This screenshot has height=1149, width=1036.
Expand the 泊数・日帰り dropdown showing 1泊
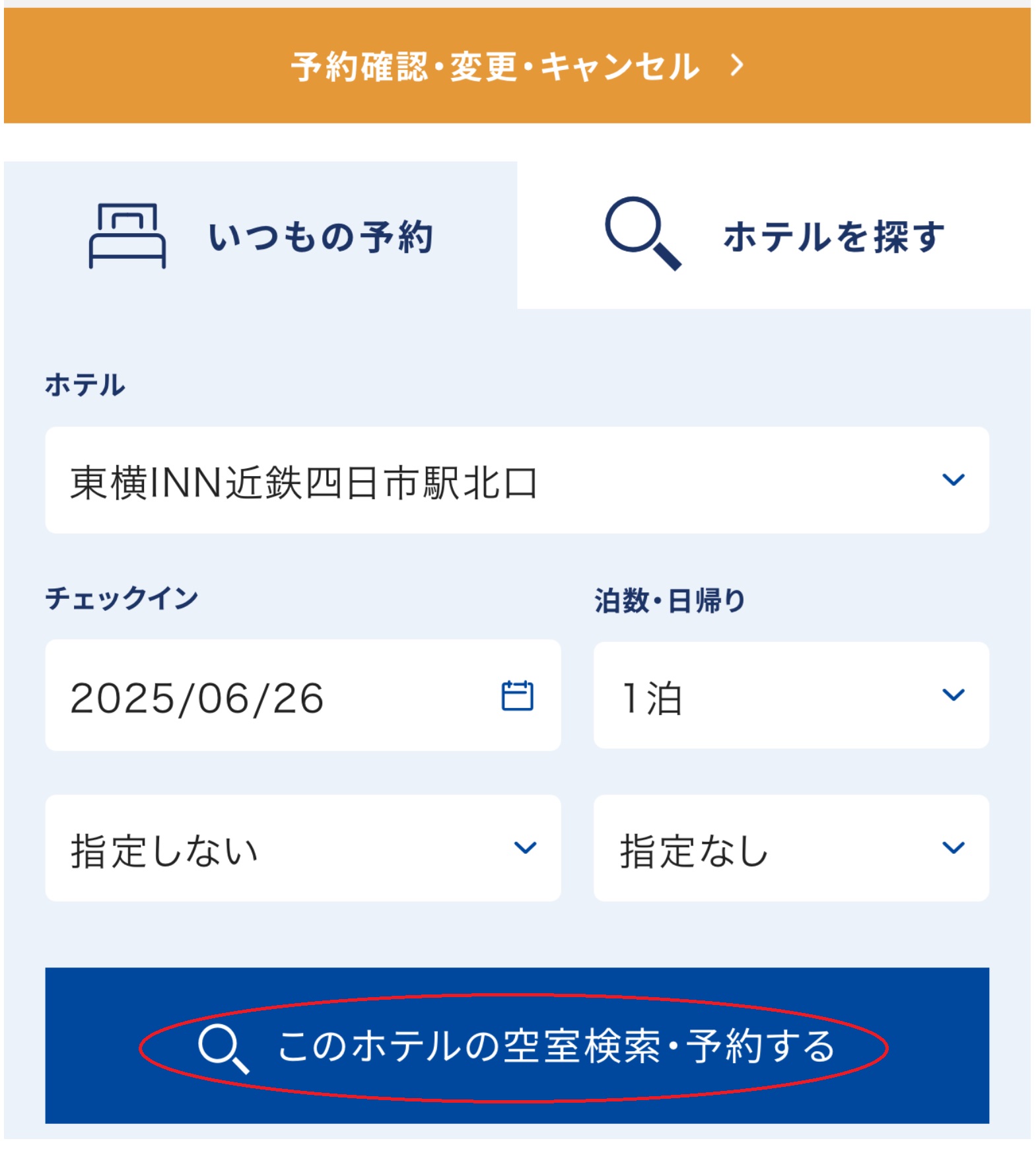(790, 695)
